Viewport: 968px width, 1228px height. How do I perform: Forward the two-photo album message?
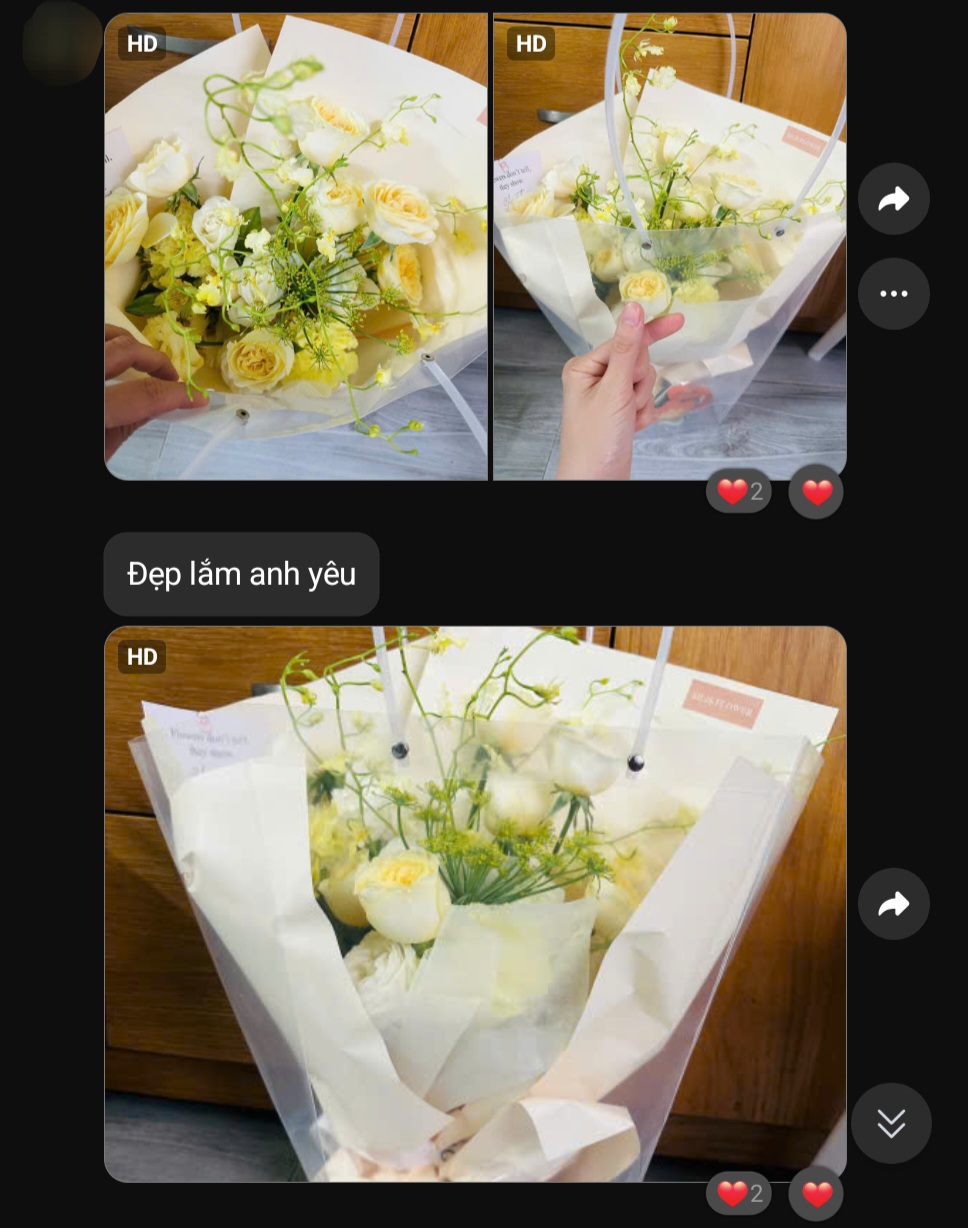pyautogui.click(x=893, y=200)
